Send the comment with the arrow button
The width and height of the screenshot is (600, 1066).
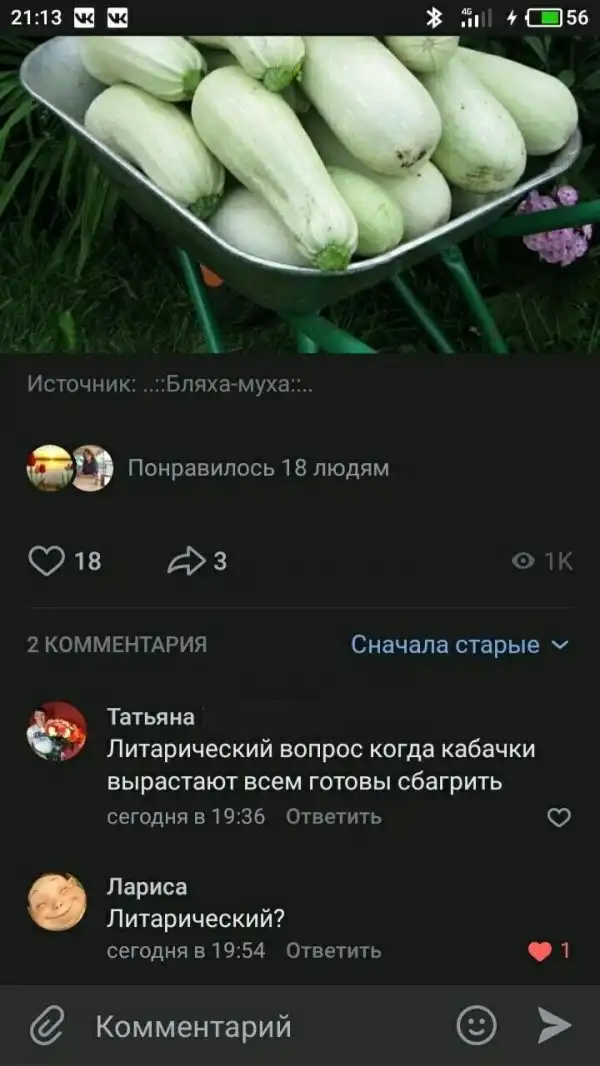553,1025
